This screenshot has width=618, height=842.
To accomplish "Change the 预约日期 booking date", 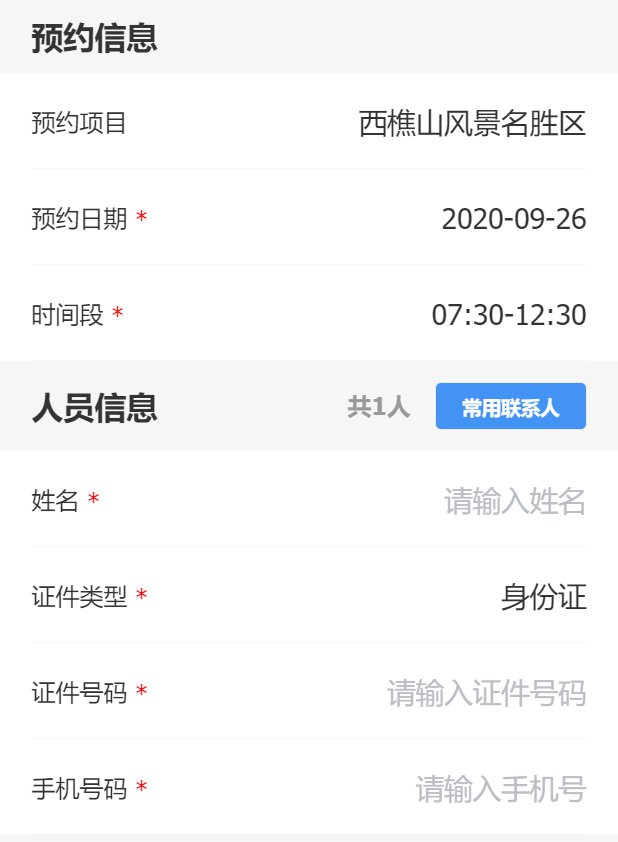I will 513,218.
